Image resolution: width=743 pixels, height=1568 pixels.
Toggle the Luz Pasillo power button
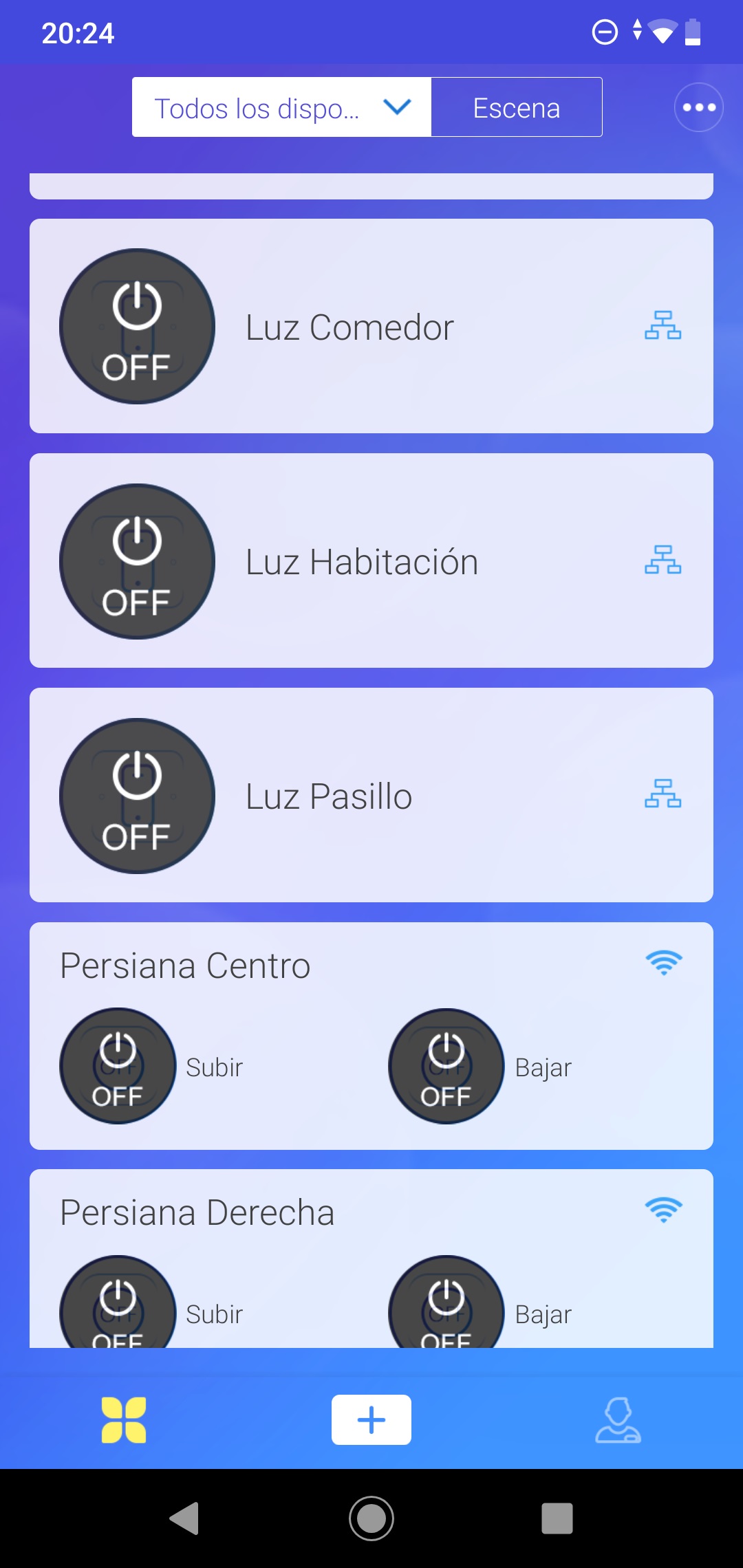coord(137,796)
